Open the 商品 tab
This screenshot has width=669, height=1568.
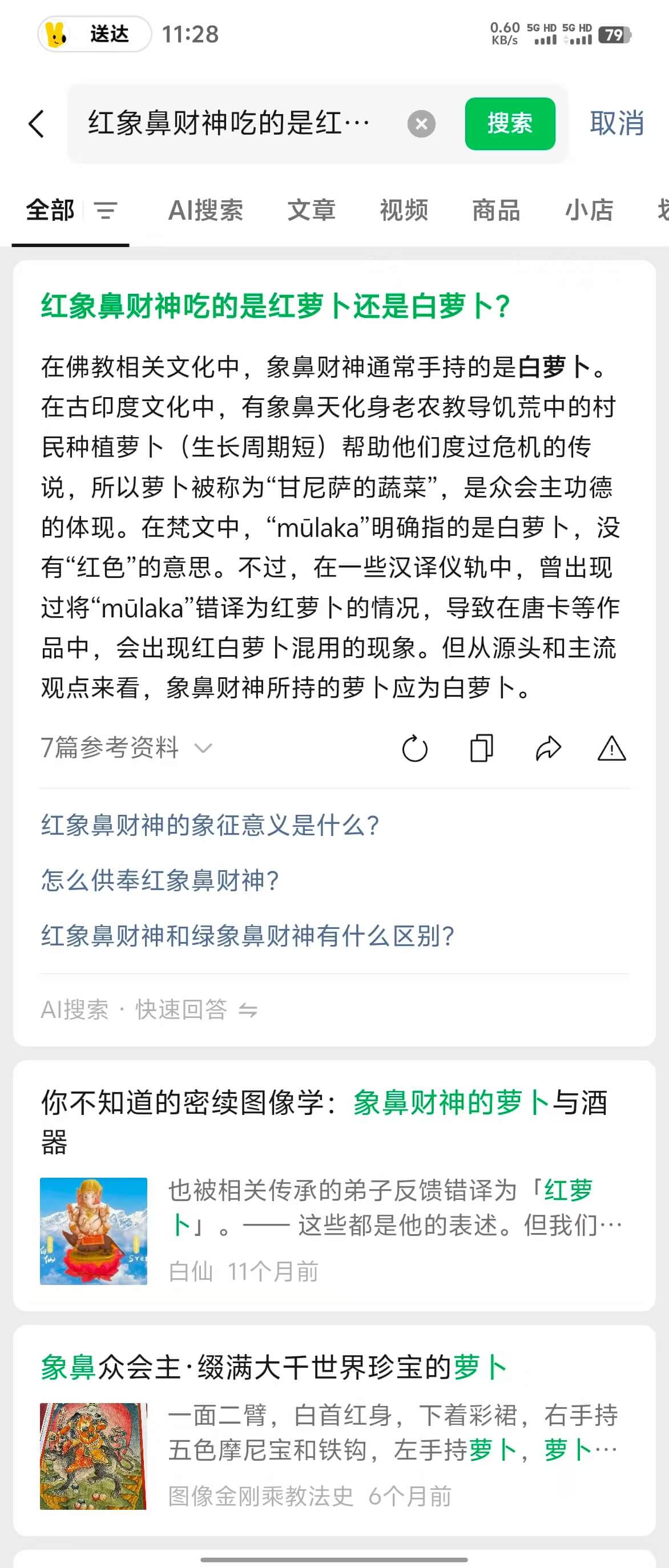pyautogui.click(x=496, y=211)
